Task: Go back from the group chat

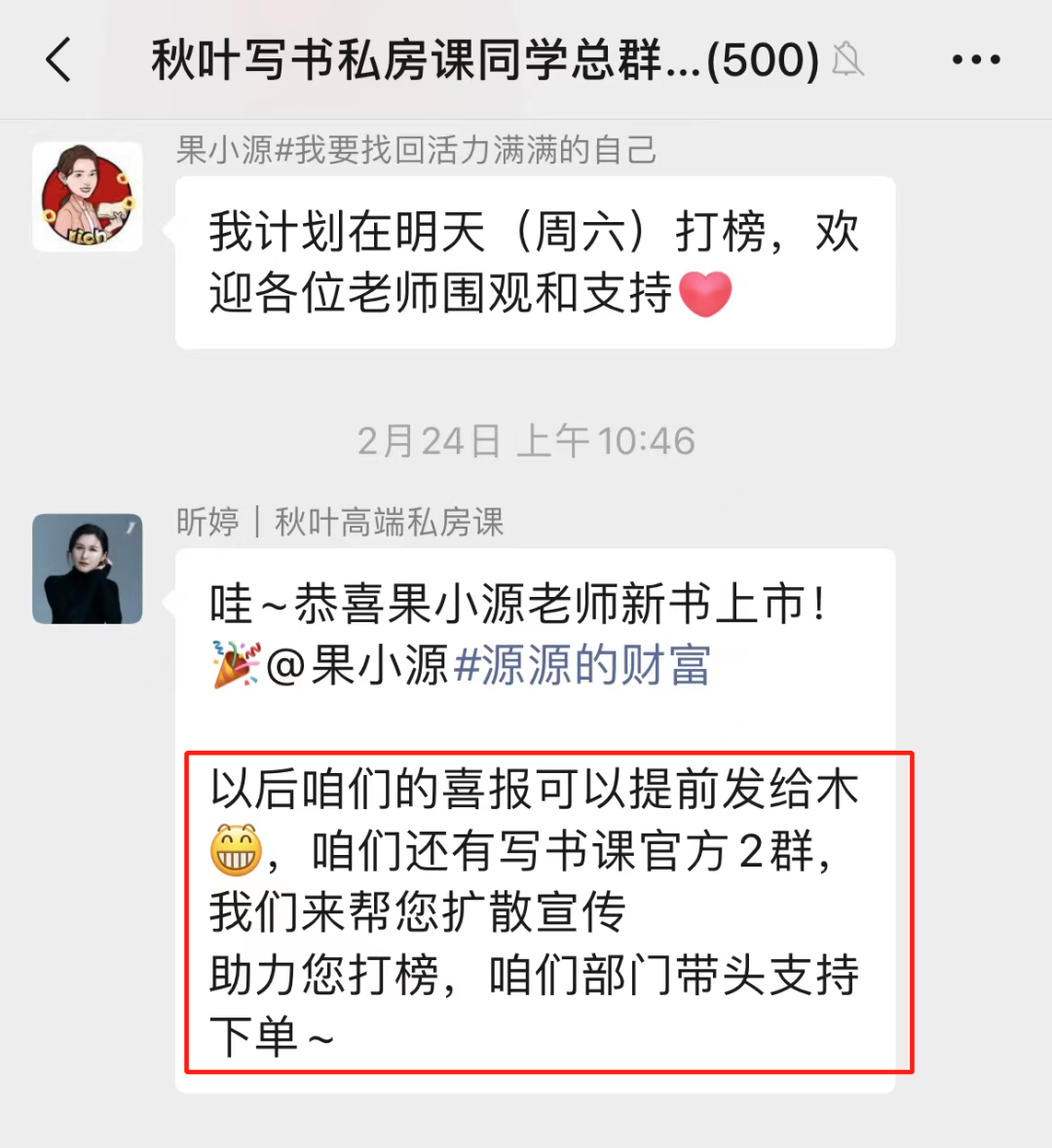Action: point(59,59)
